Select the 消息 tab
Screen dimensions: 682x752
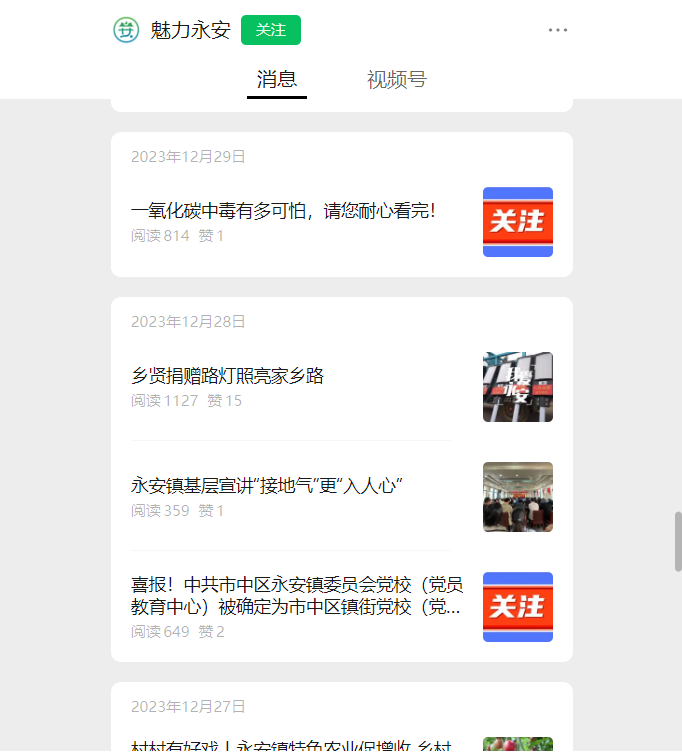click(x=277, y=80)
